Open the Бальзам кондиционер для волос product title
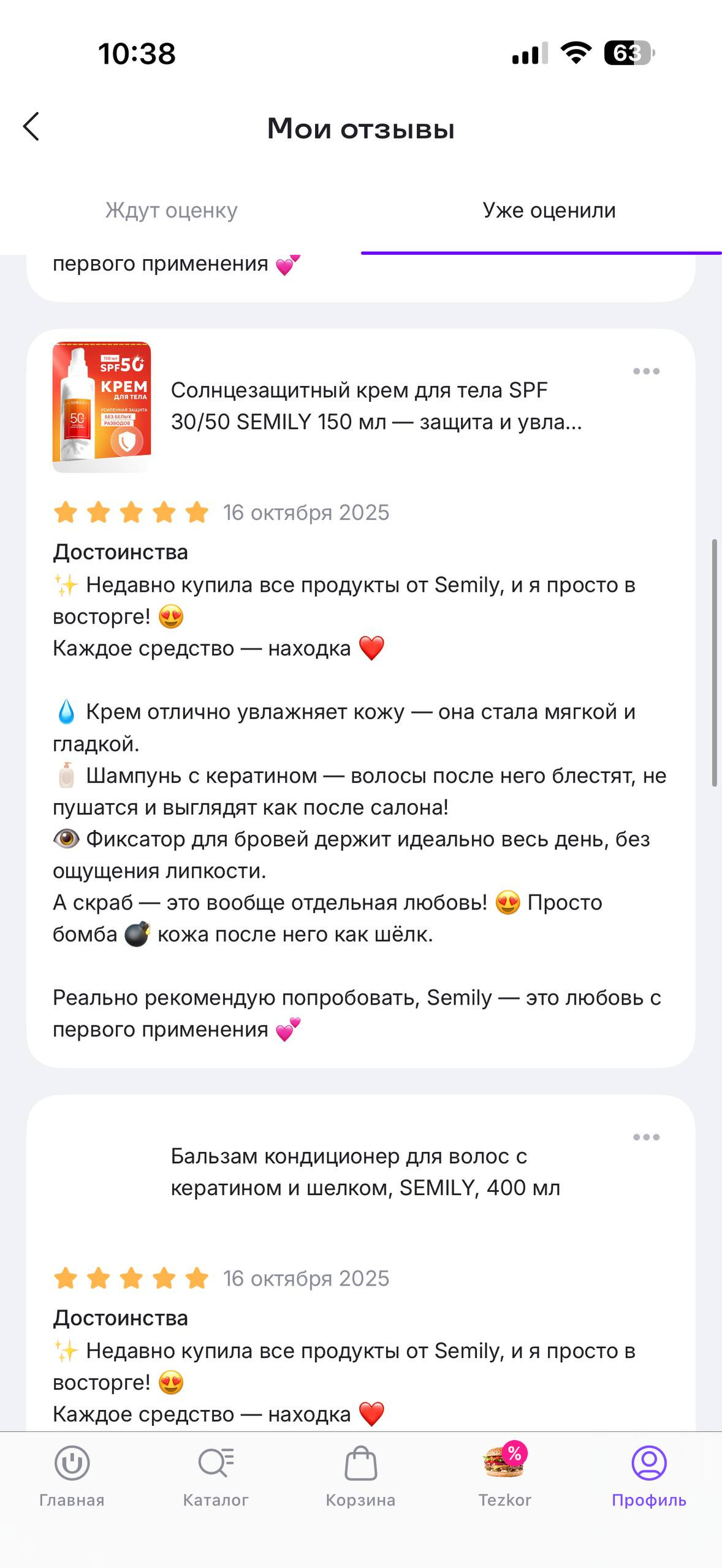Image resolution: width=722 pixels, height=1568 pixels. (365, 1171)
